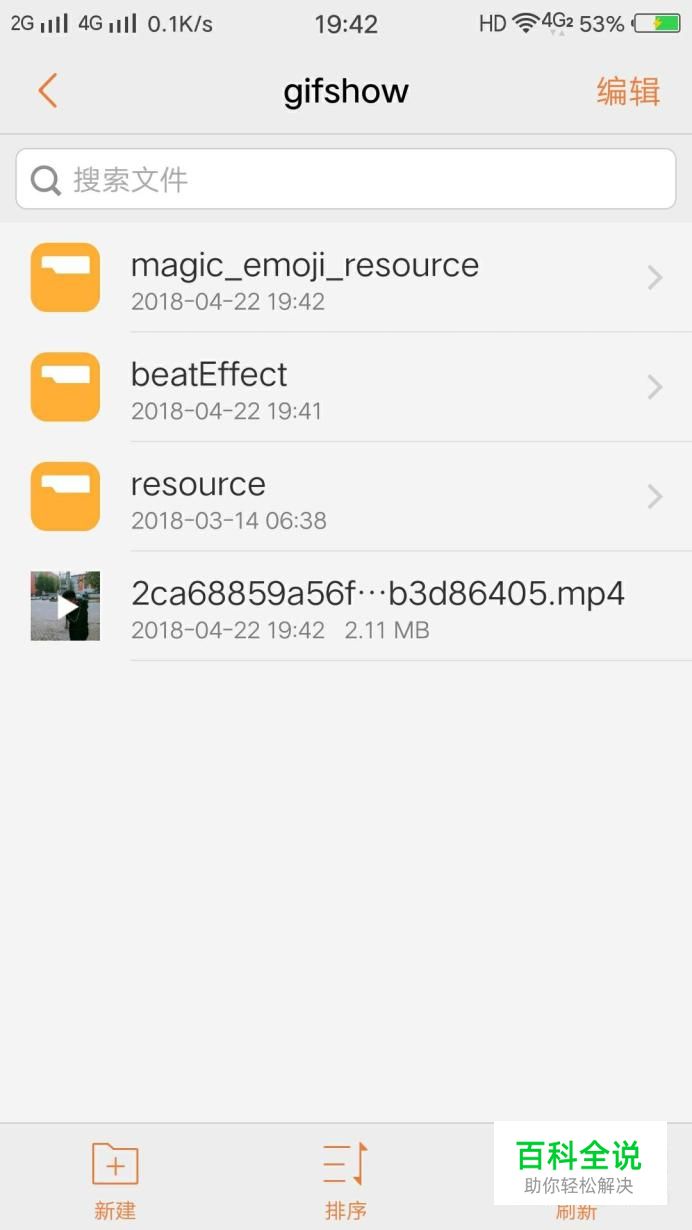This screenshot has height=1230, width=692.
Task: Play the 2ca68859a56f…b3d86405.mp4 video file
Action: pos(346,606)
